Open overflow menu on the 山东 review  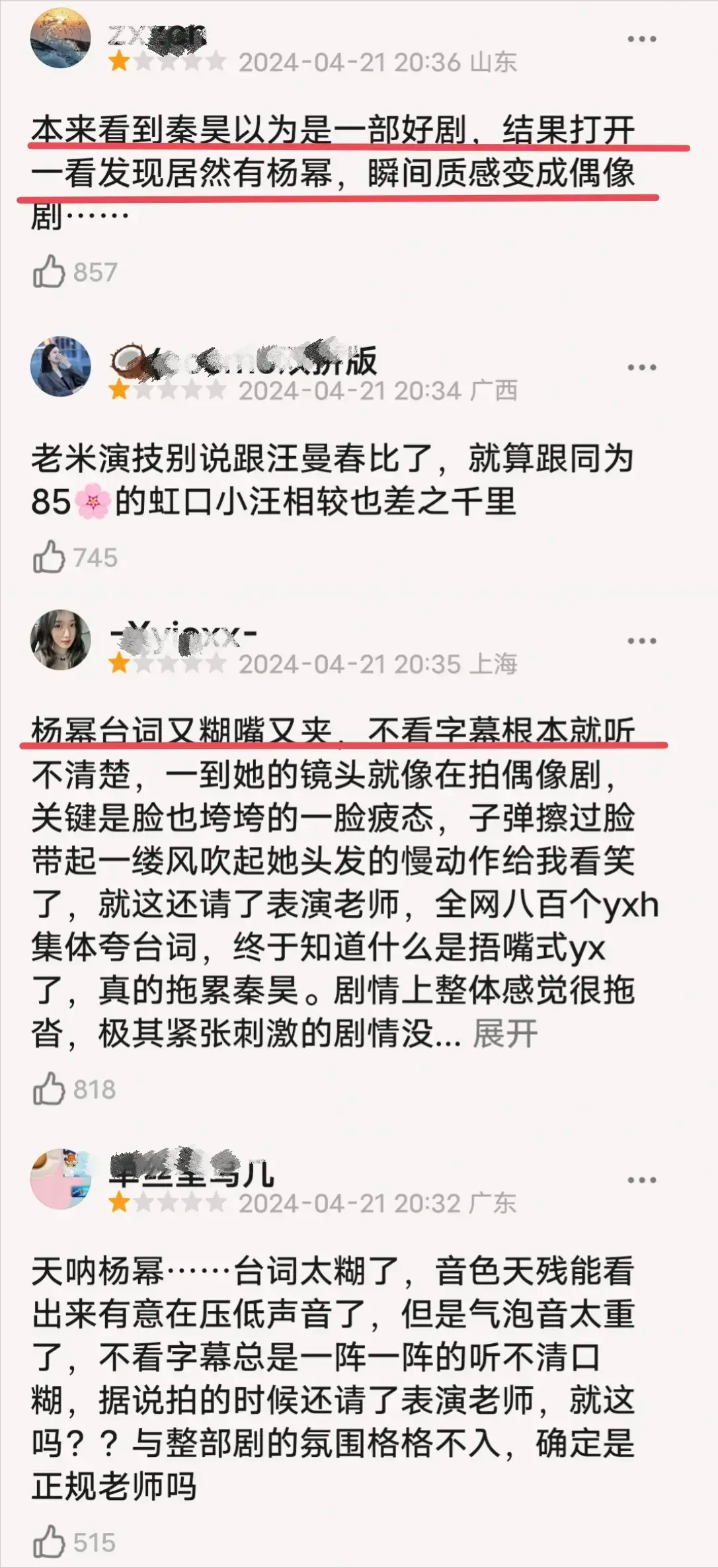pos(641,40)
